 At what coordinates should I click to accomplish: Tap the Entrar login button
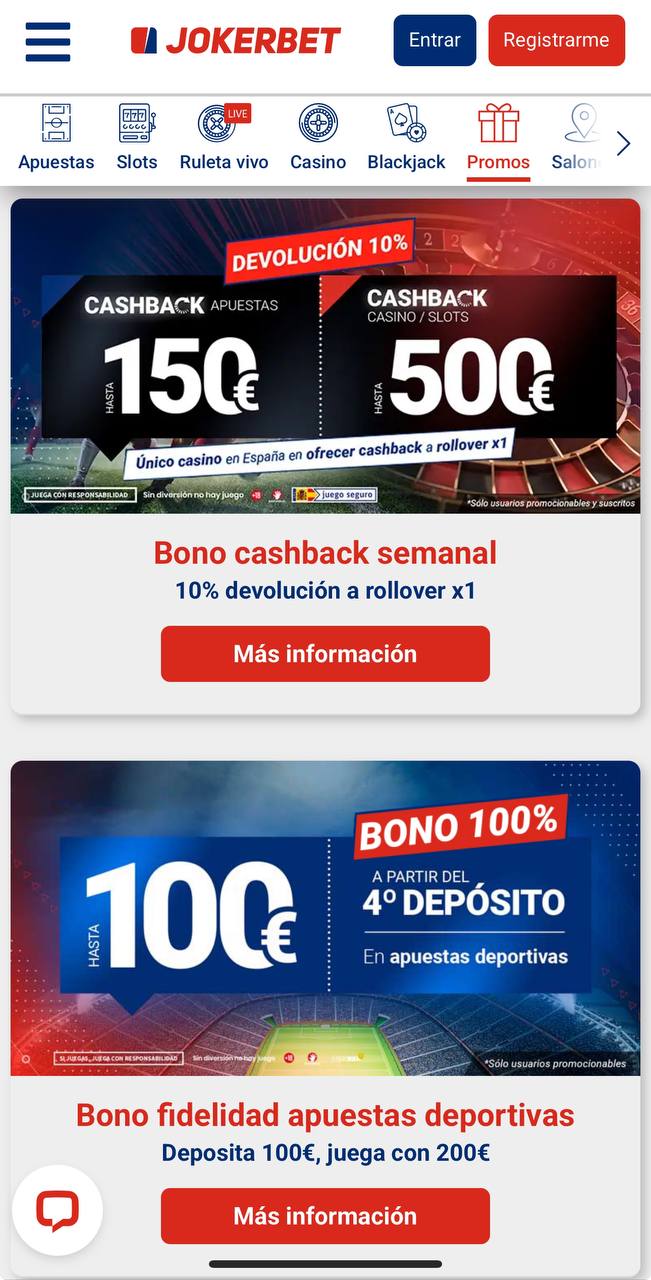point(435,40)
